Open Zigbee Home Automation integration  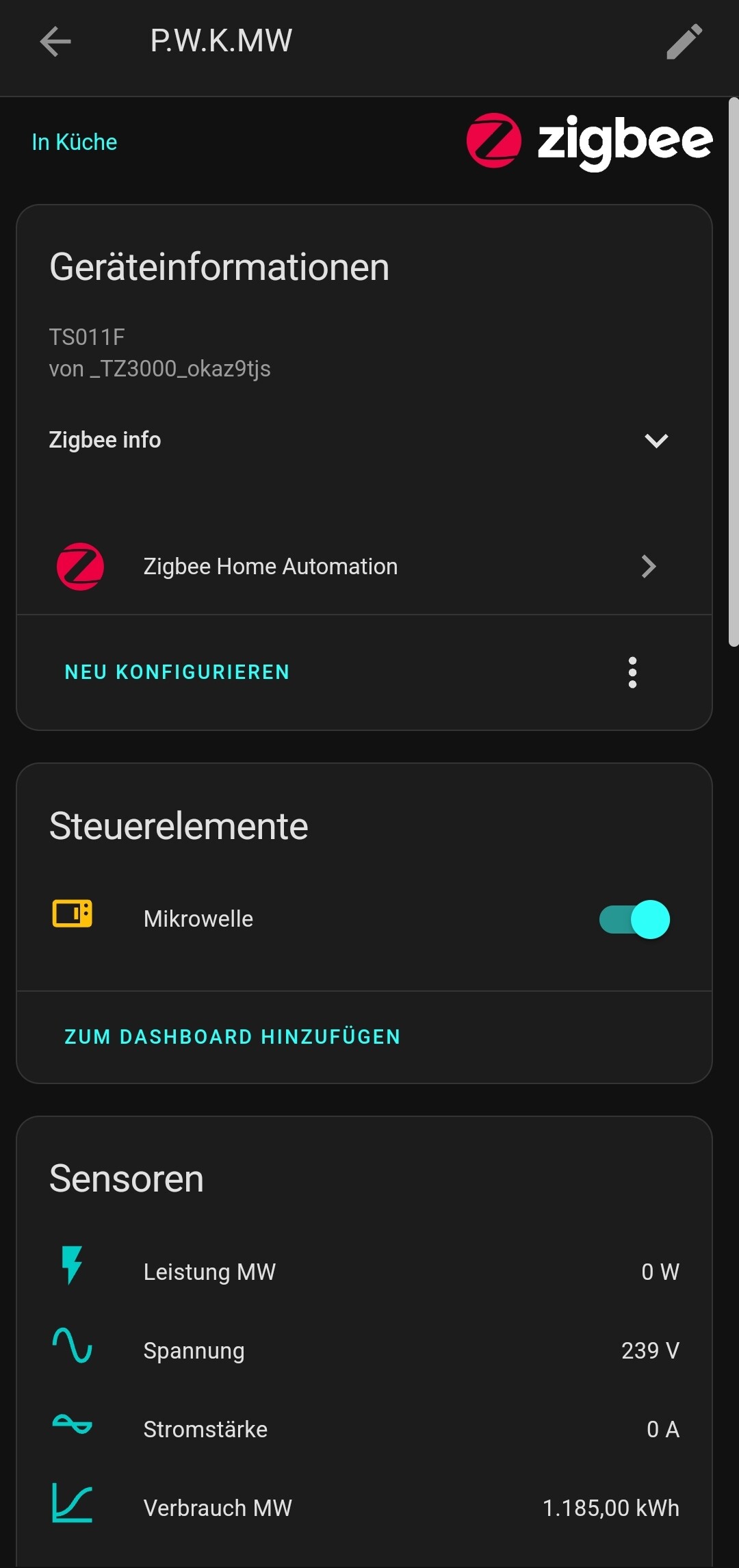[364, 567]
